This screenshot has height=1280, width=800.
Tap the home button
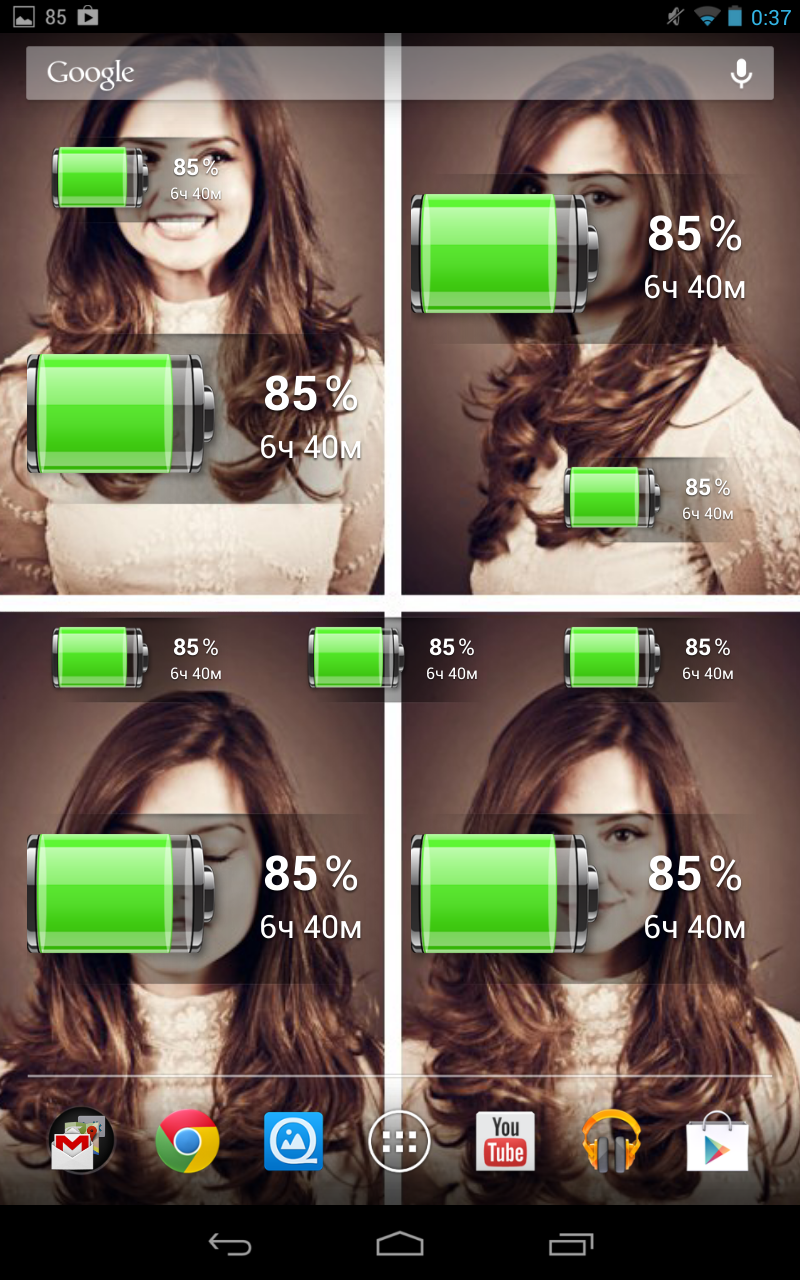(x=400, y=1243)
